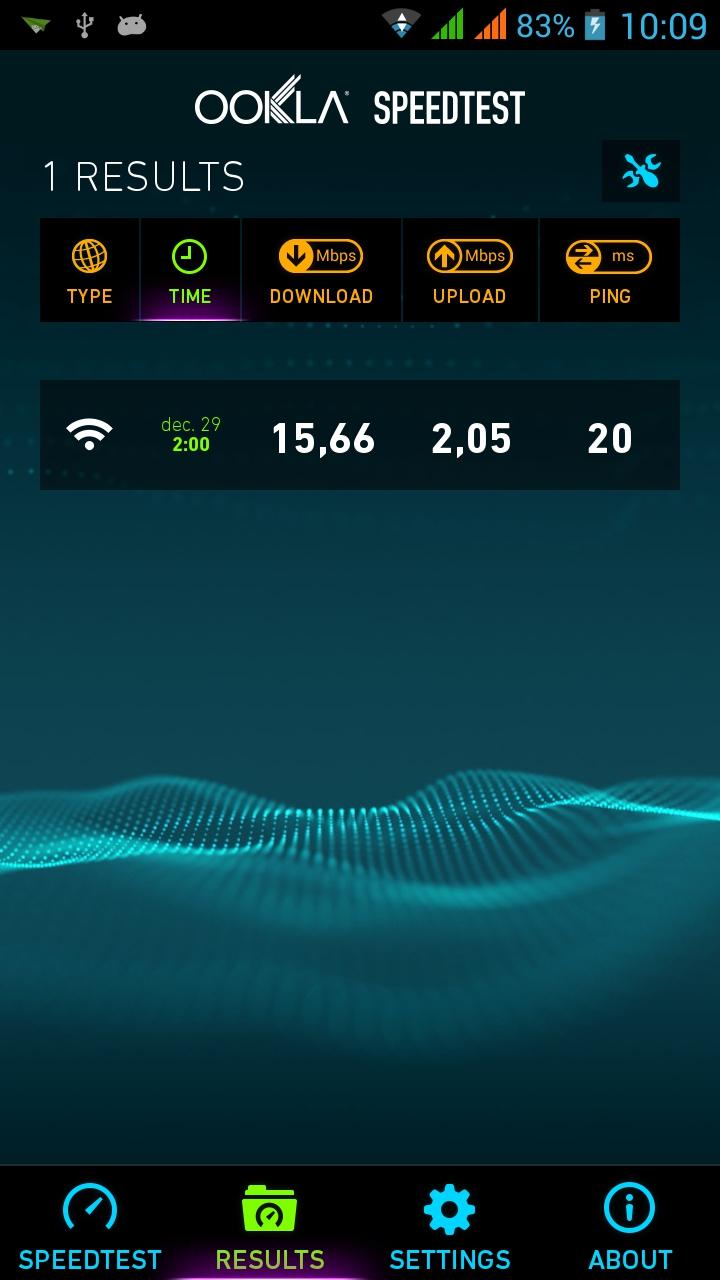
Task: Sort results by Type
Action: coord(89,271)
